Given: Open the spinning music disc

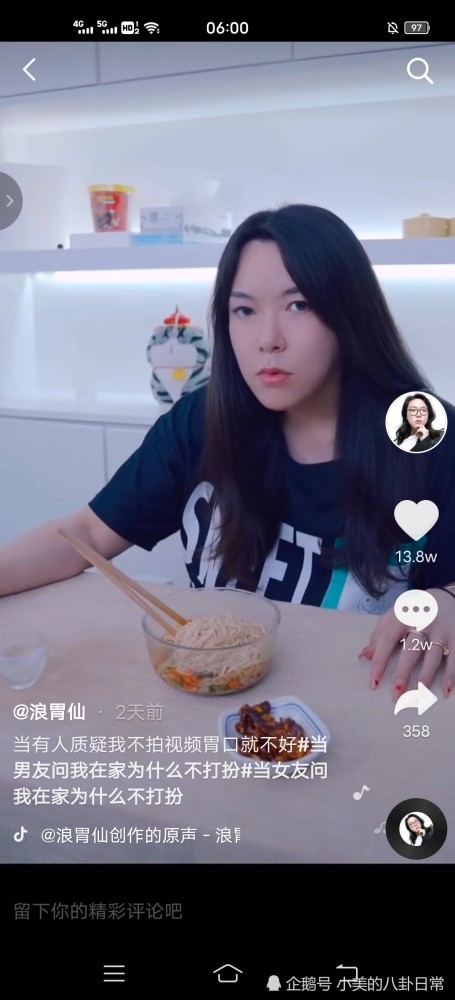Looking at the screenshot, I should coord(416,828).
